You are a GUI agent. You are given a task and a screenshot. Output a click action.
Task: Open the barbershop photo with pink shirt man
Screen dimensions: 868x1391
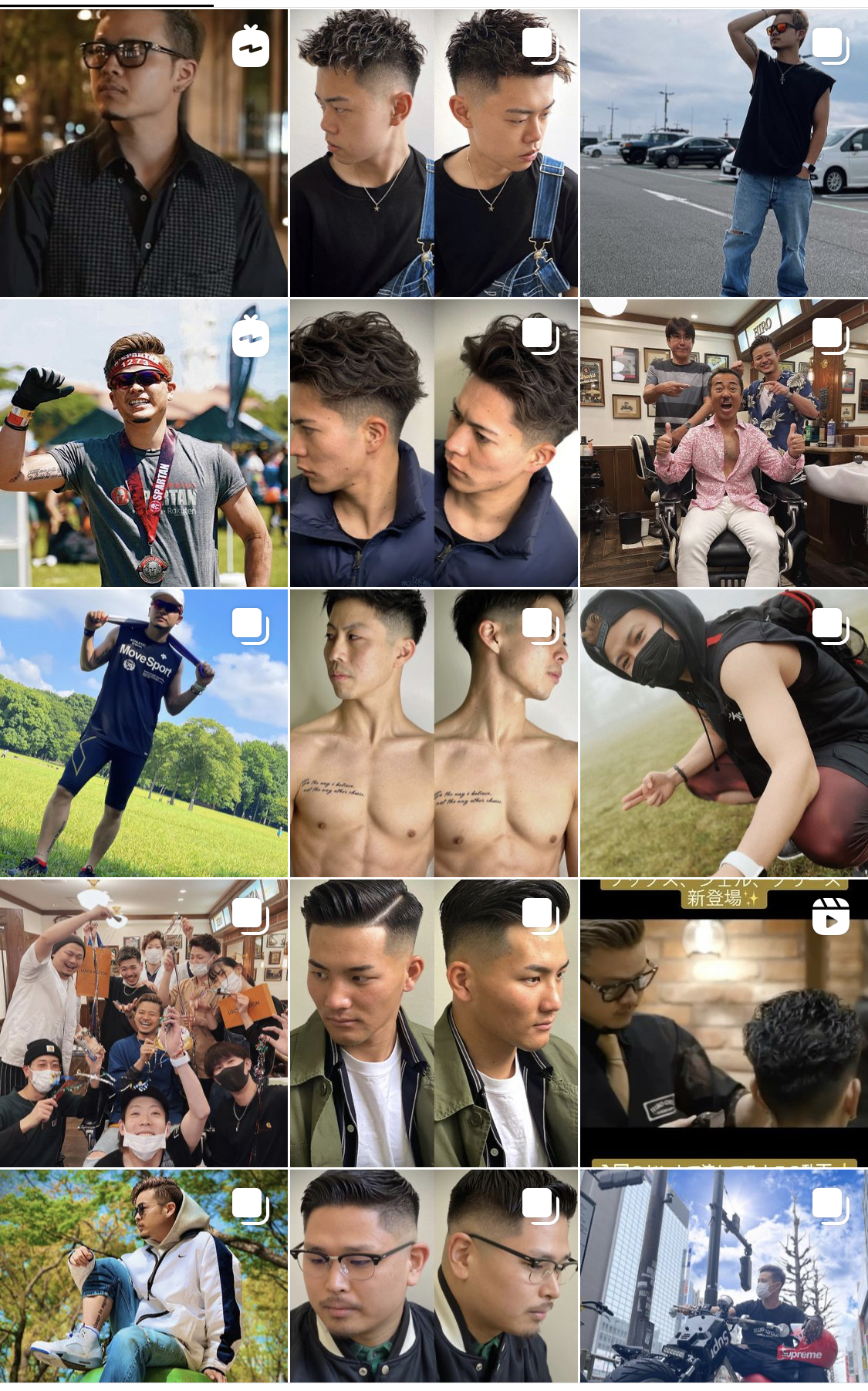(x=724, y=443)
